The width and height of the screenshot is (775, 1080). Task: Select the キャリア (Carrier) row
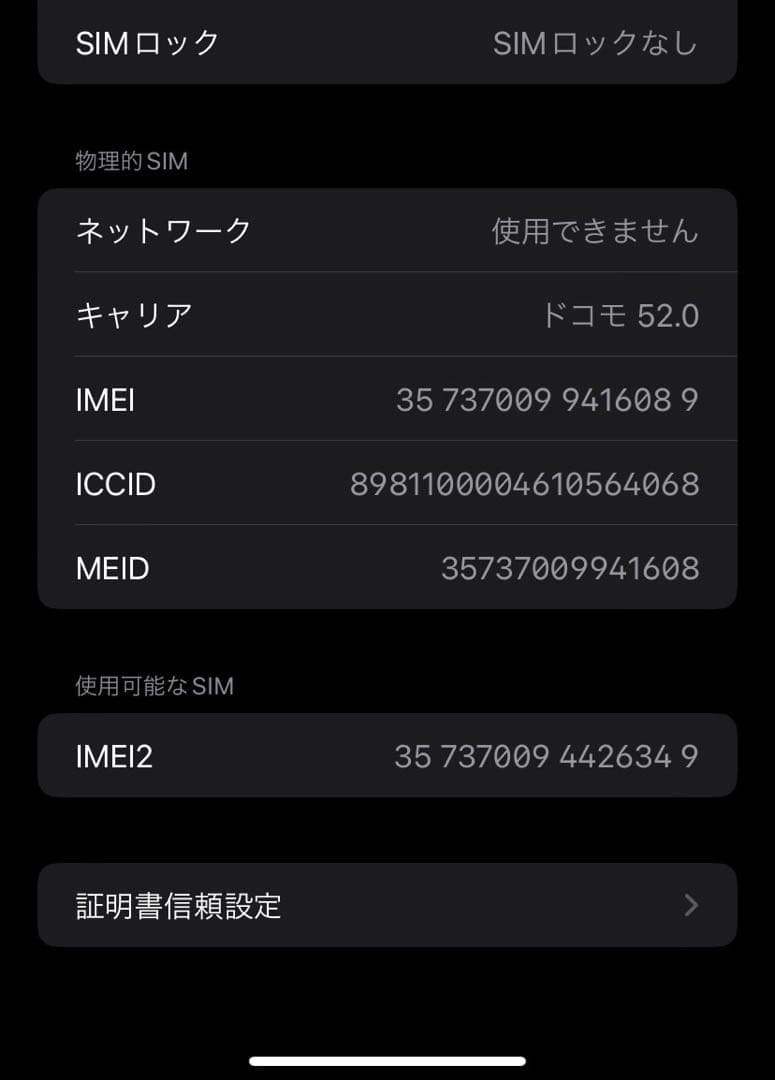(387, 315)
